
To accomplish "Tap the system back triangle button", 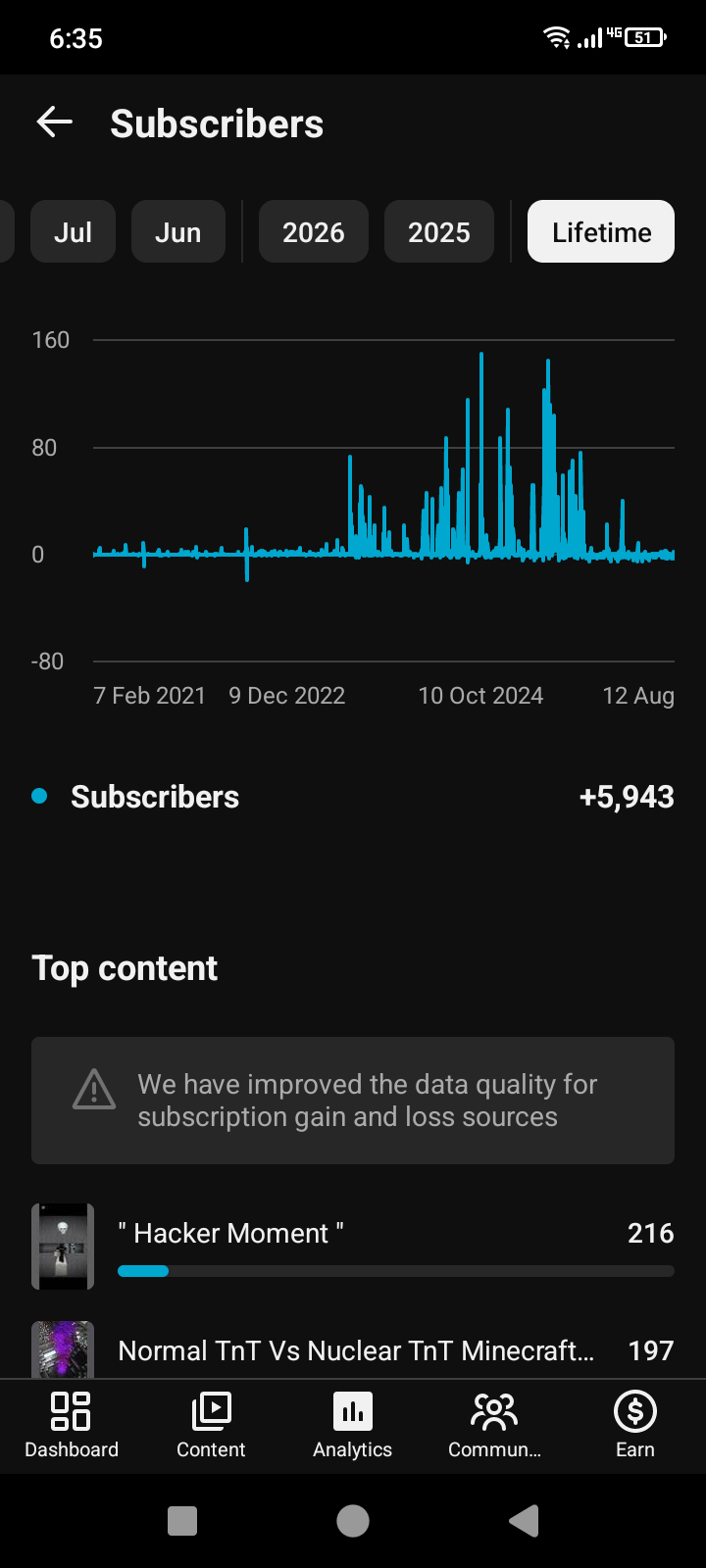I will pyautogui.click(x=525, y=1521).
